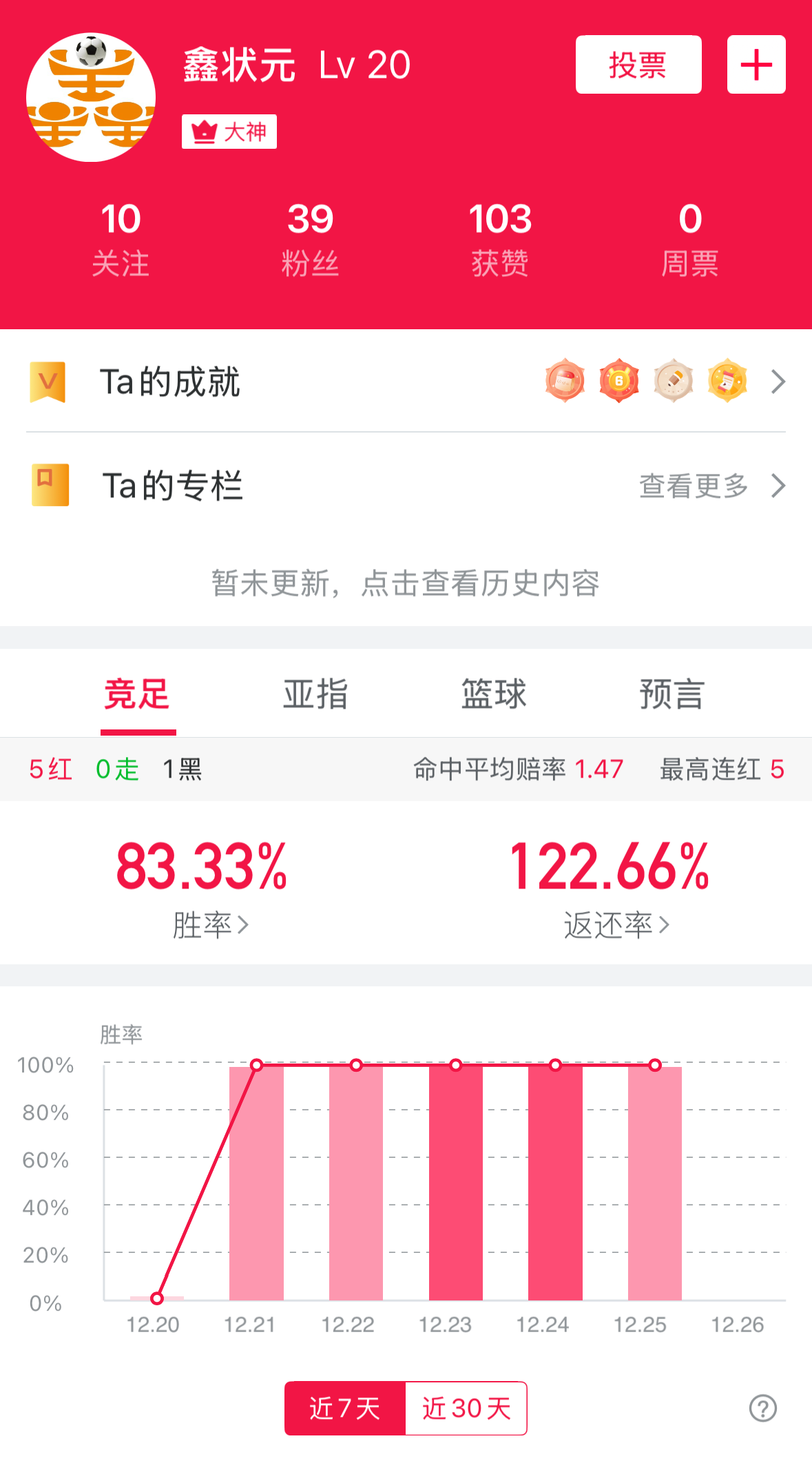Select the 近30天 range
Screen dimensions: 812x1463
(x=466, y=1408)
